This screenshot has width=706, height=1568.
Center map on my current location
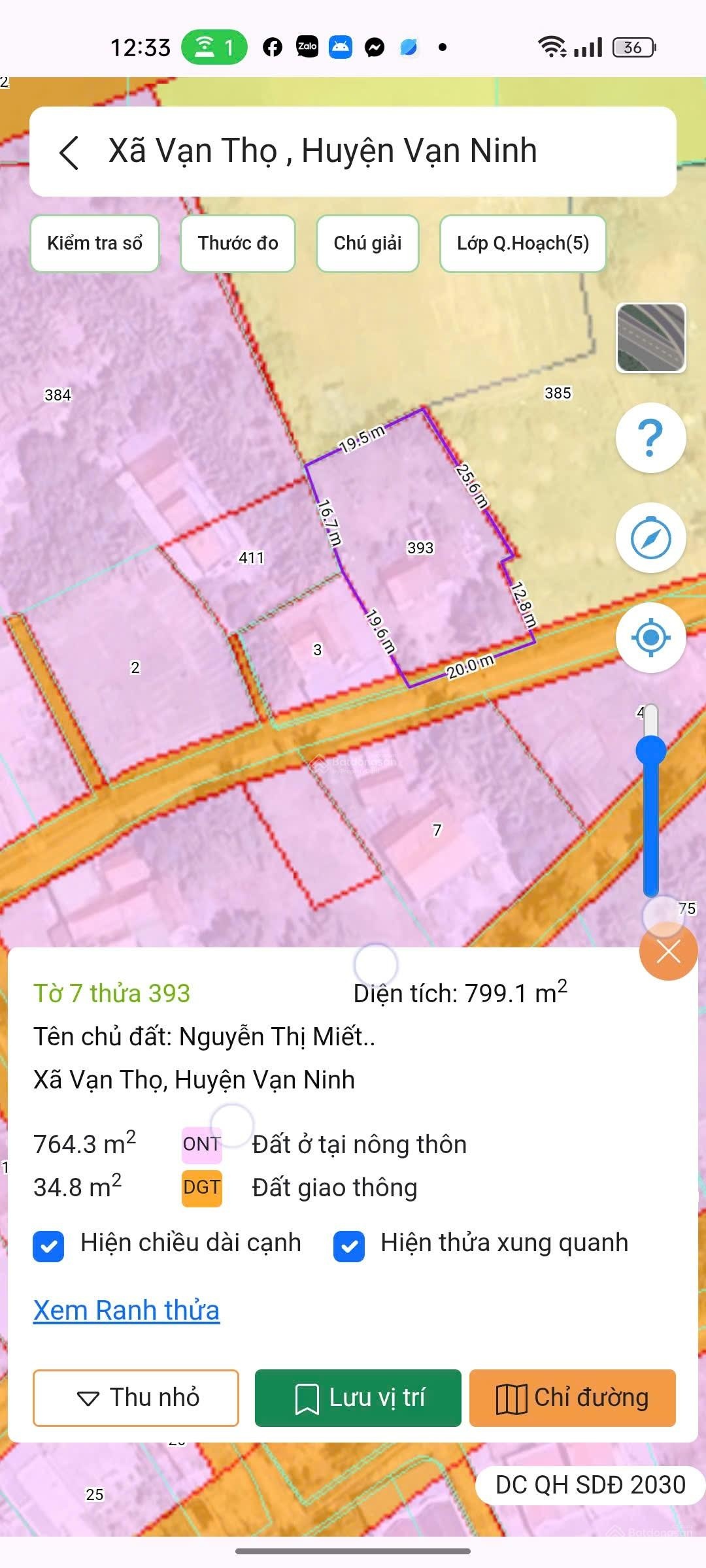(651, 638)
